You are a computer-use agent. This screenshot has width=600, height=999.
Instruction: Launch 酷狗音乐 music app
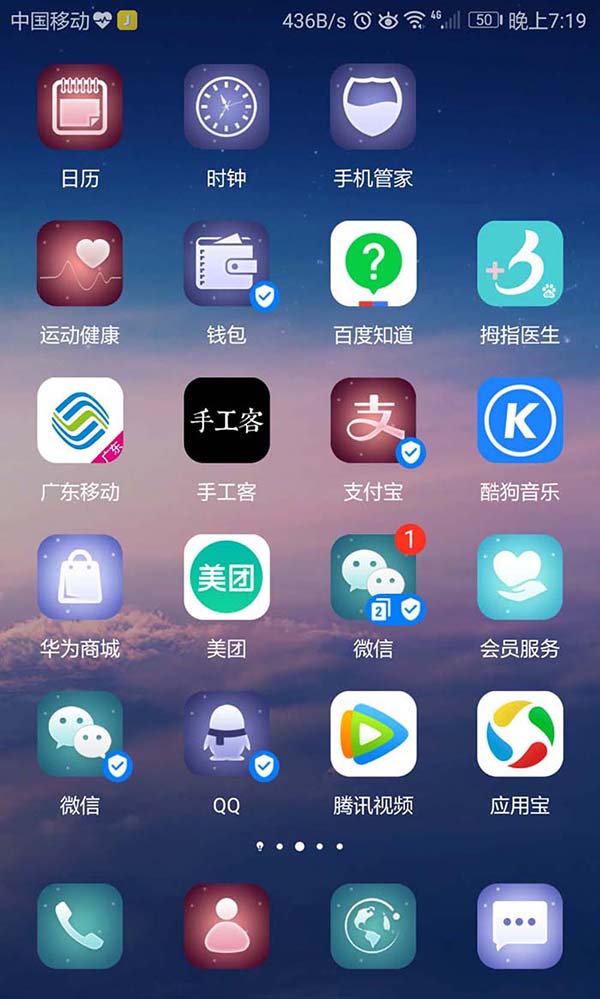tap(520, 420)
